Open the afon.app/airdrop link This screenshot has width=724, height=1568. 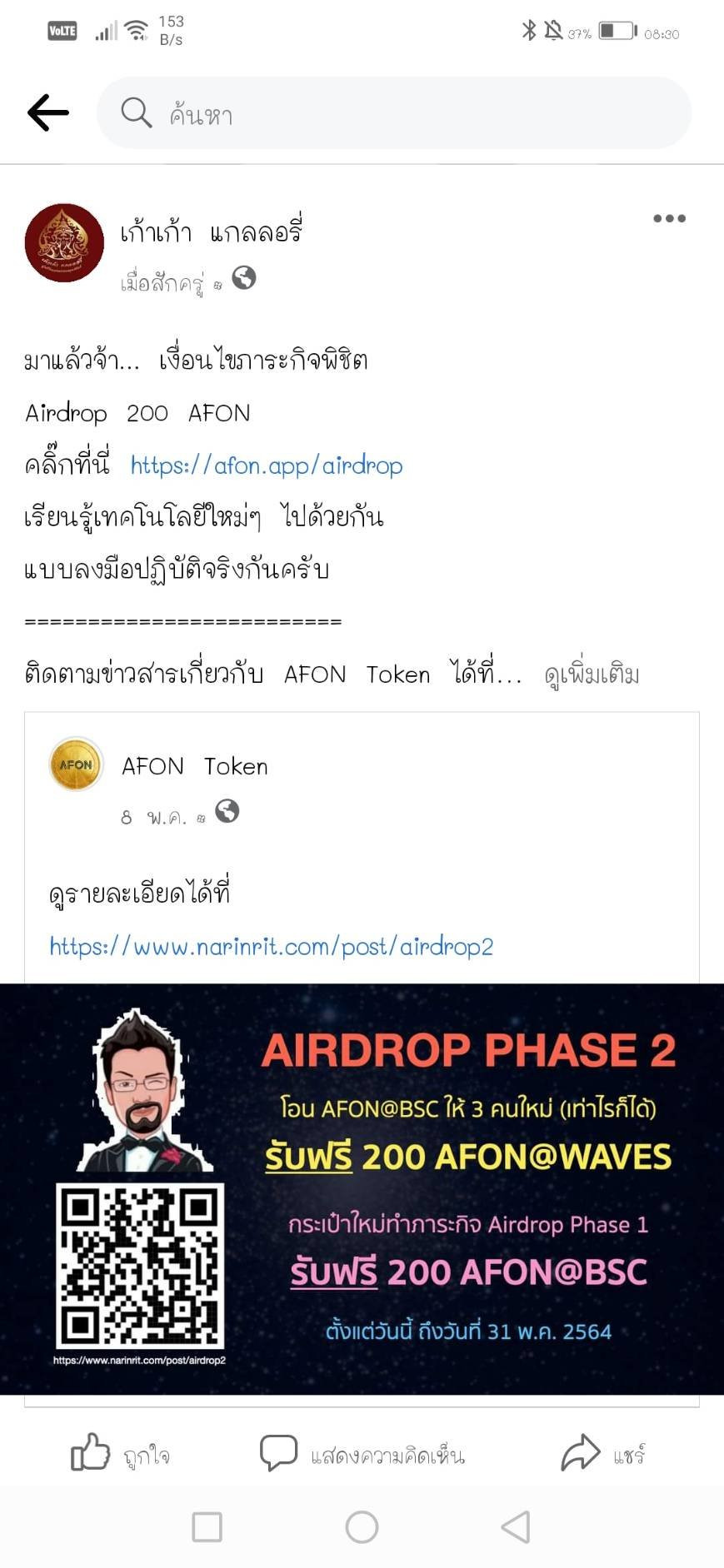pyautogui.click(x=267, y=465)
